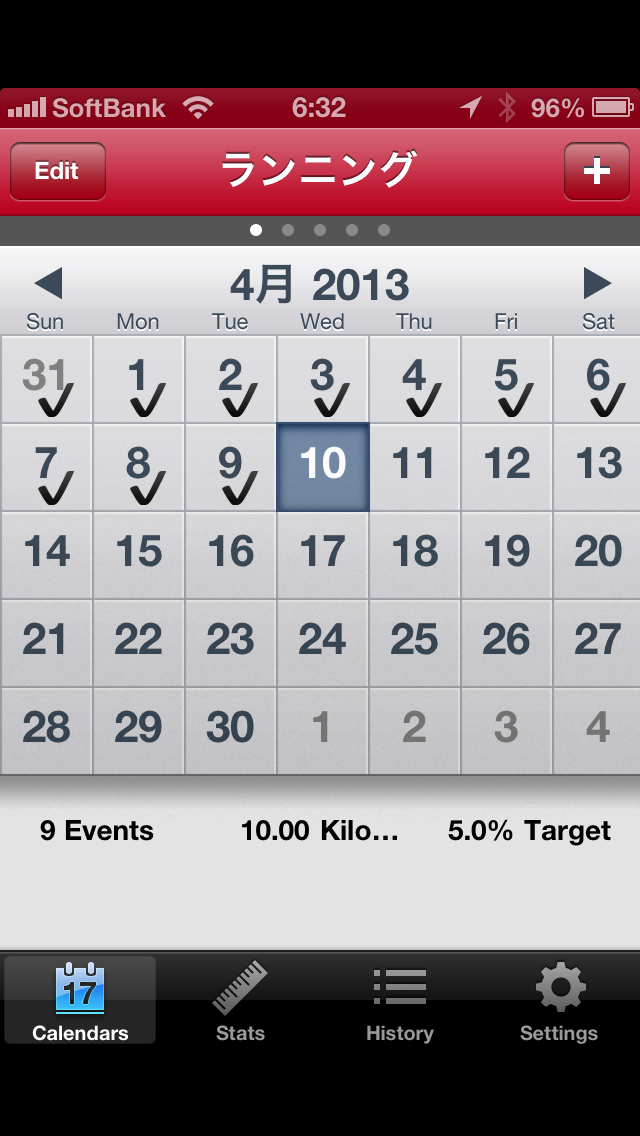This screenshot has width=640, height=1136.
Task: Switch to the Stats tab
Action: click(x=240, y=1001)
